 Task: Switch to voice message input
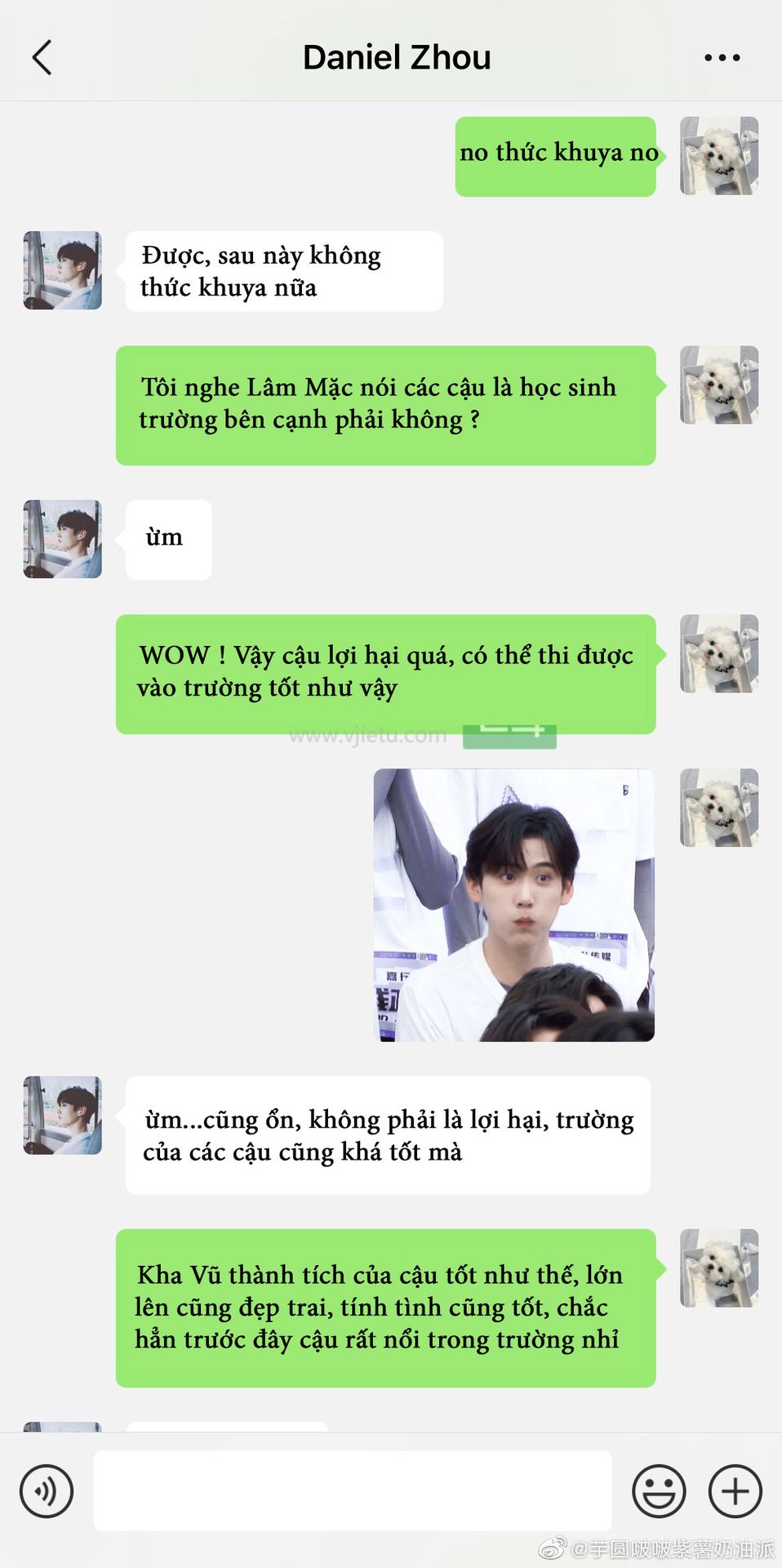click(x=47, y=1491)
